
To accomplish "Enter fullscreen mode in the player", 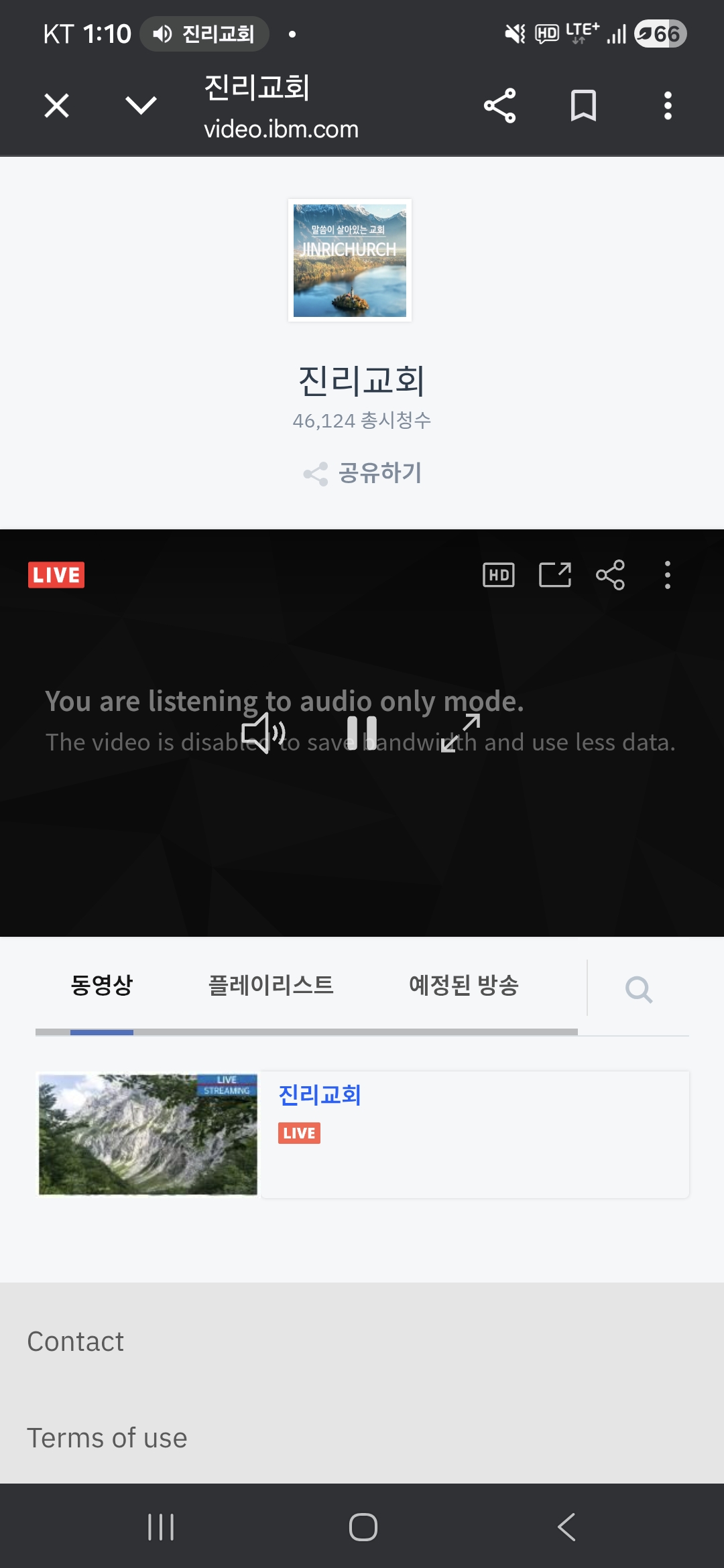I will [461, 733].
